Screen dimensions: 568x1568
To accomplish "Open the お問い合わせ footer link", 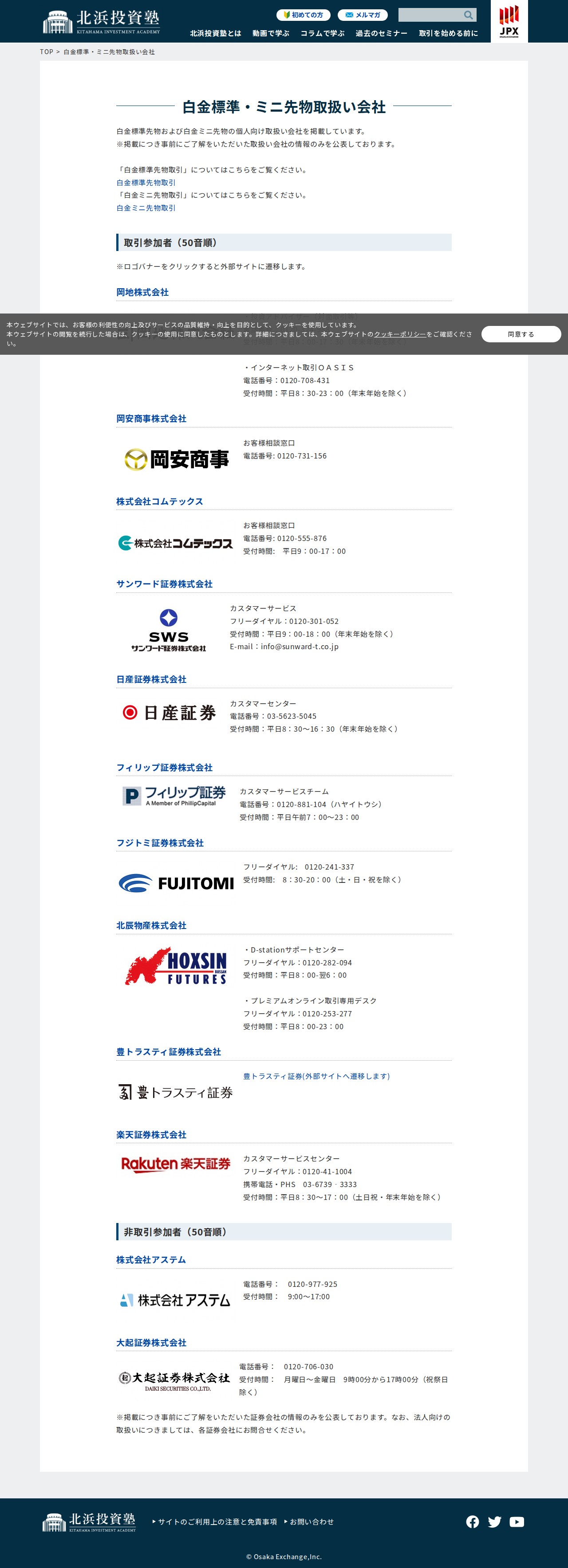I will click(x=312, y=1521).
